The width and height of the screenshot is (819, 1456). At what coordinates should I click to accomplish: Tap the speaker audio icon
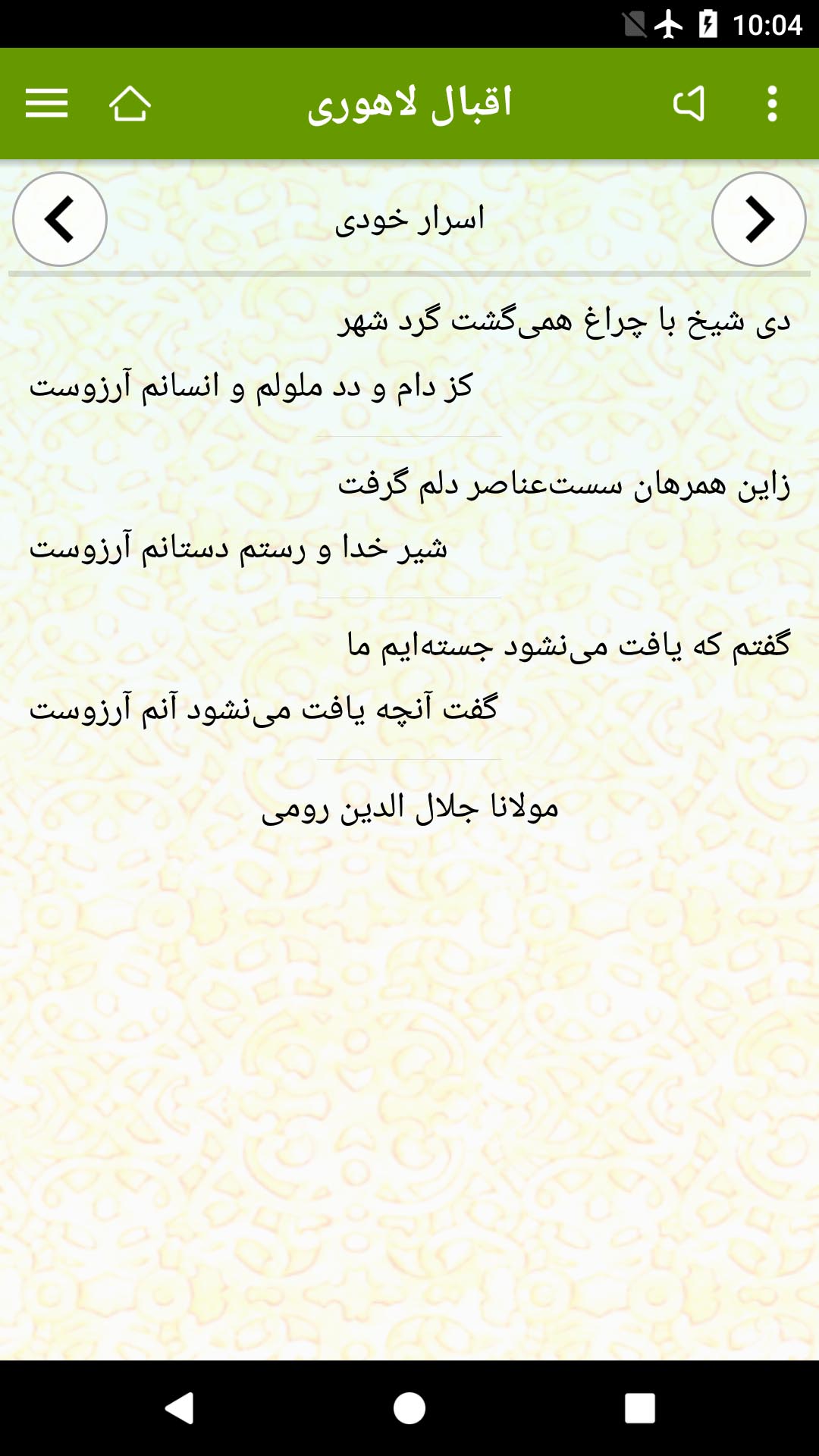point(689,103)
